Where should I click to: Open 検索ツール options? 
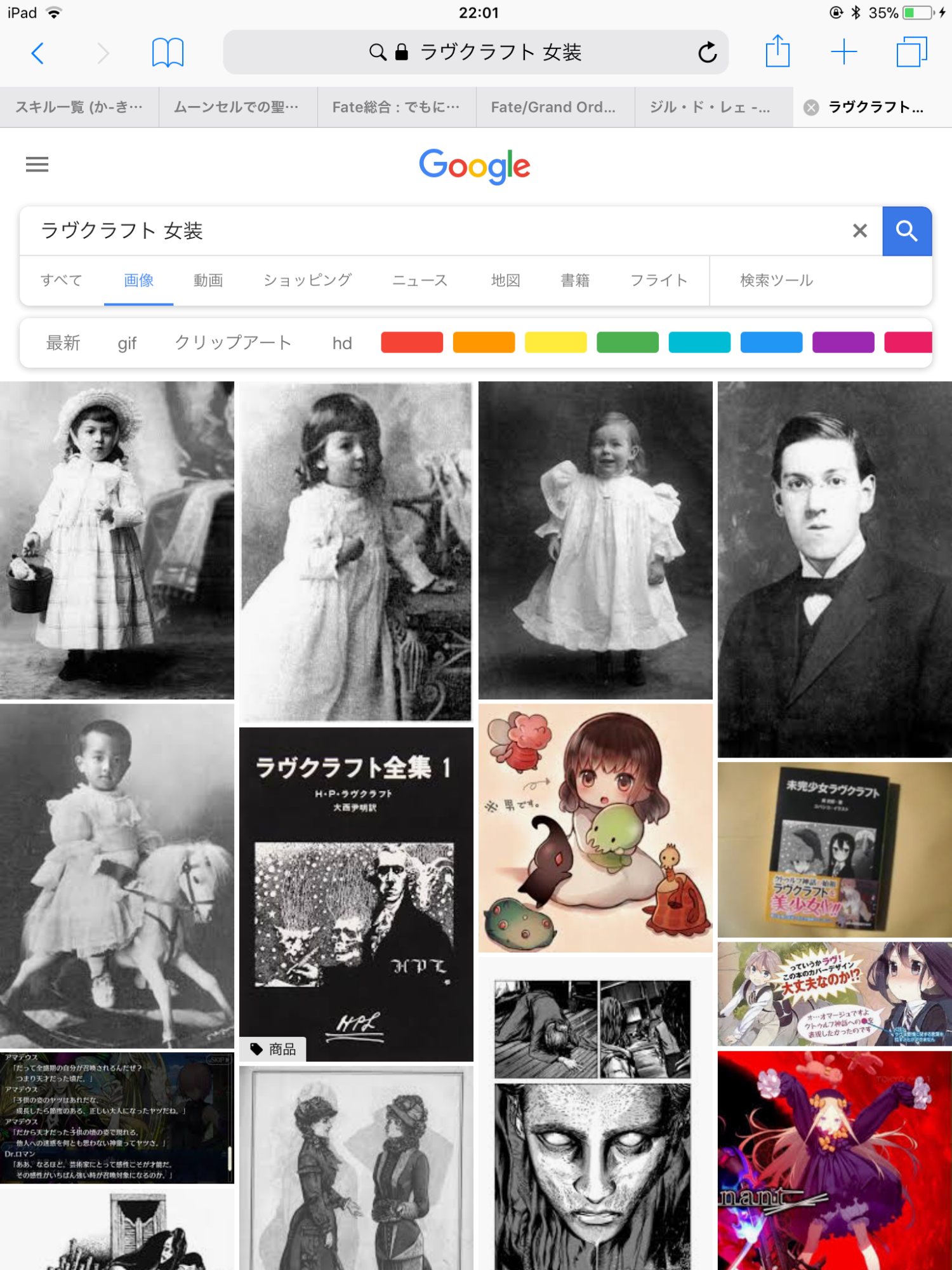pyautogui.click(x=776, y=281)
